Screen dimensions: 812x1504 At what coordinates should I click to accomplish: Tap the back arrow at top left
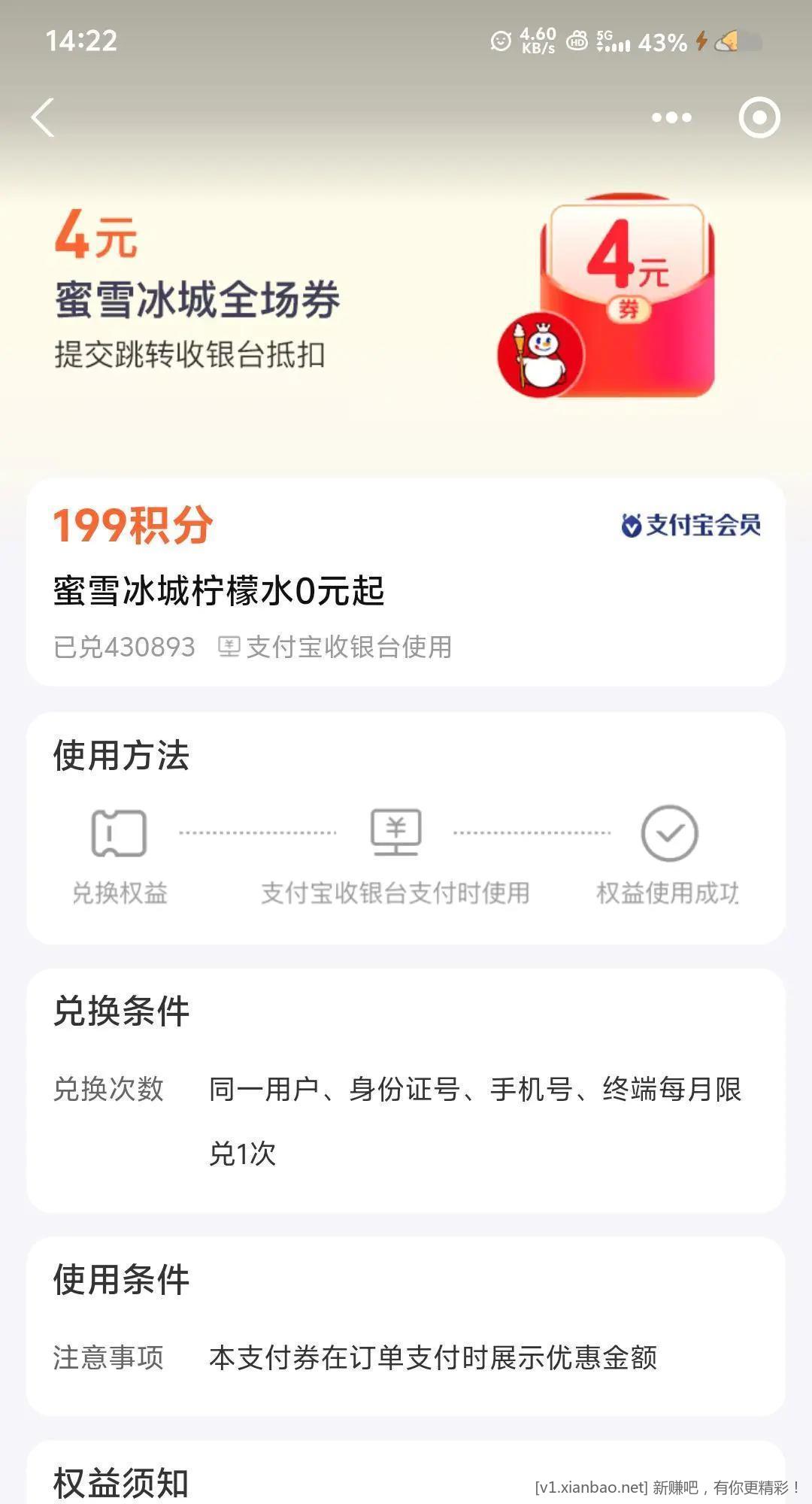(x=43, y=117)
